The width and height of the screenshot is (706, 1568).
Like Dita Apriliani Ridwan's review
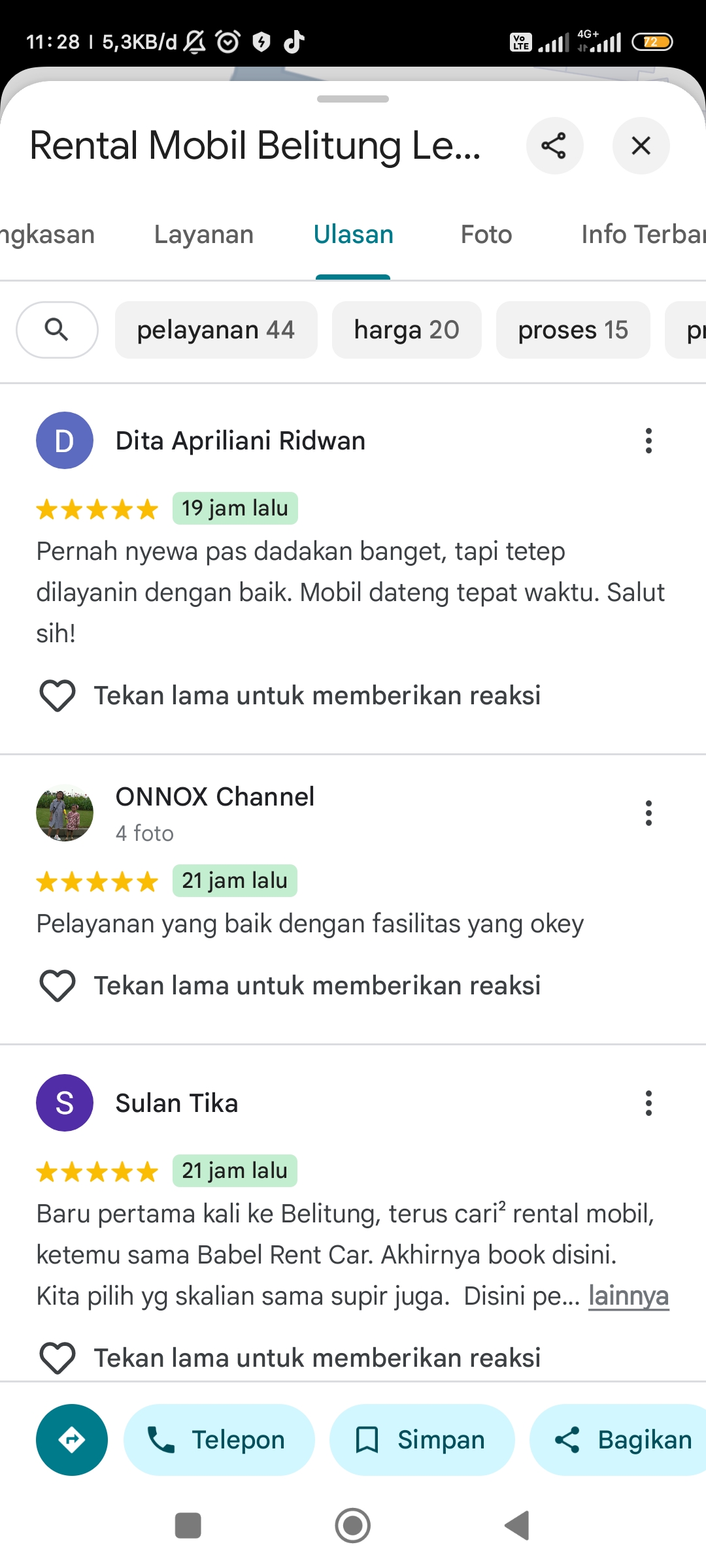58,696
